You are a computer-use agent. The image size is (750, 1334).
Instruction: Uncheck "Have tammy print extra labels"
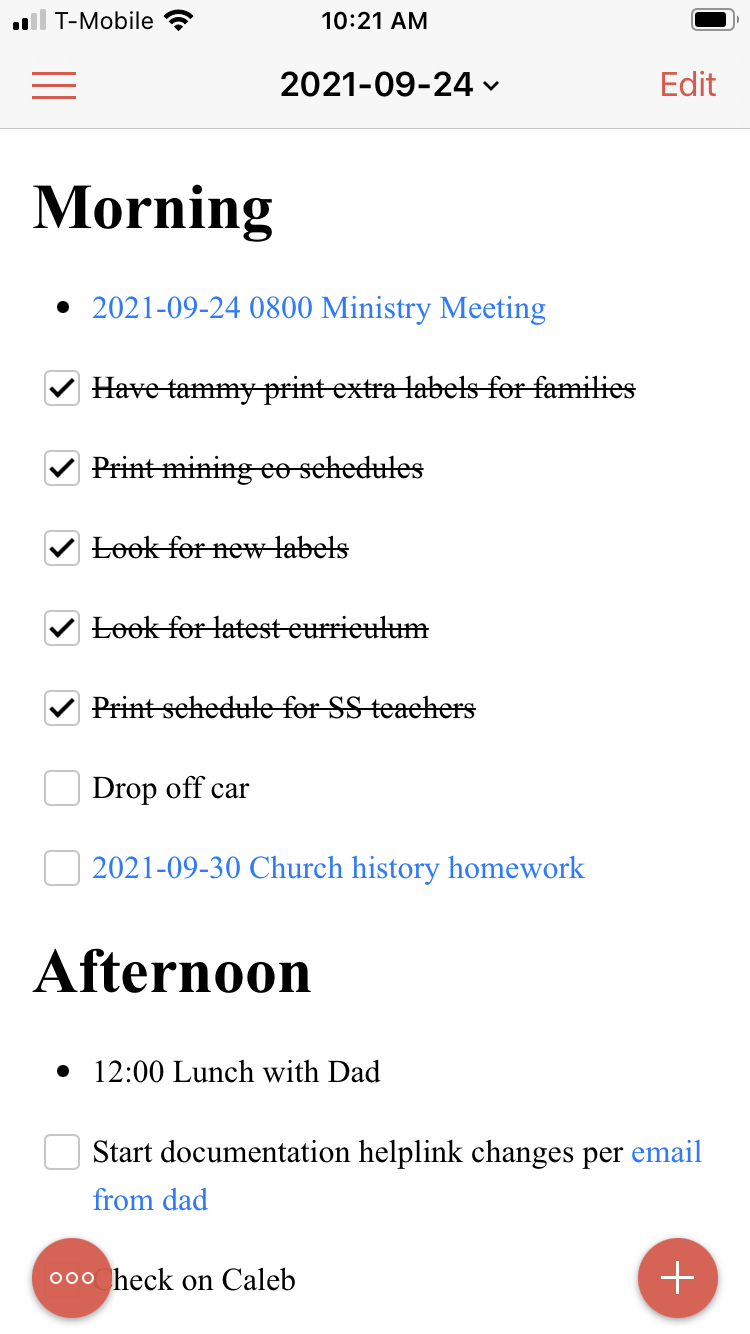pos(62,388)
